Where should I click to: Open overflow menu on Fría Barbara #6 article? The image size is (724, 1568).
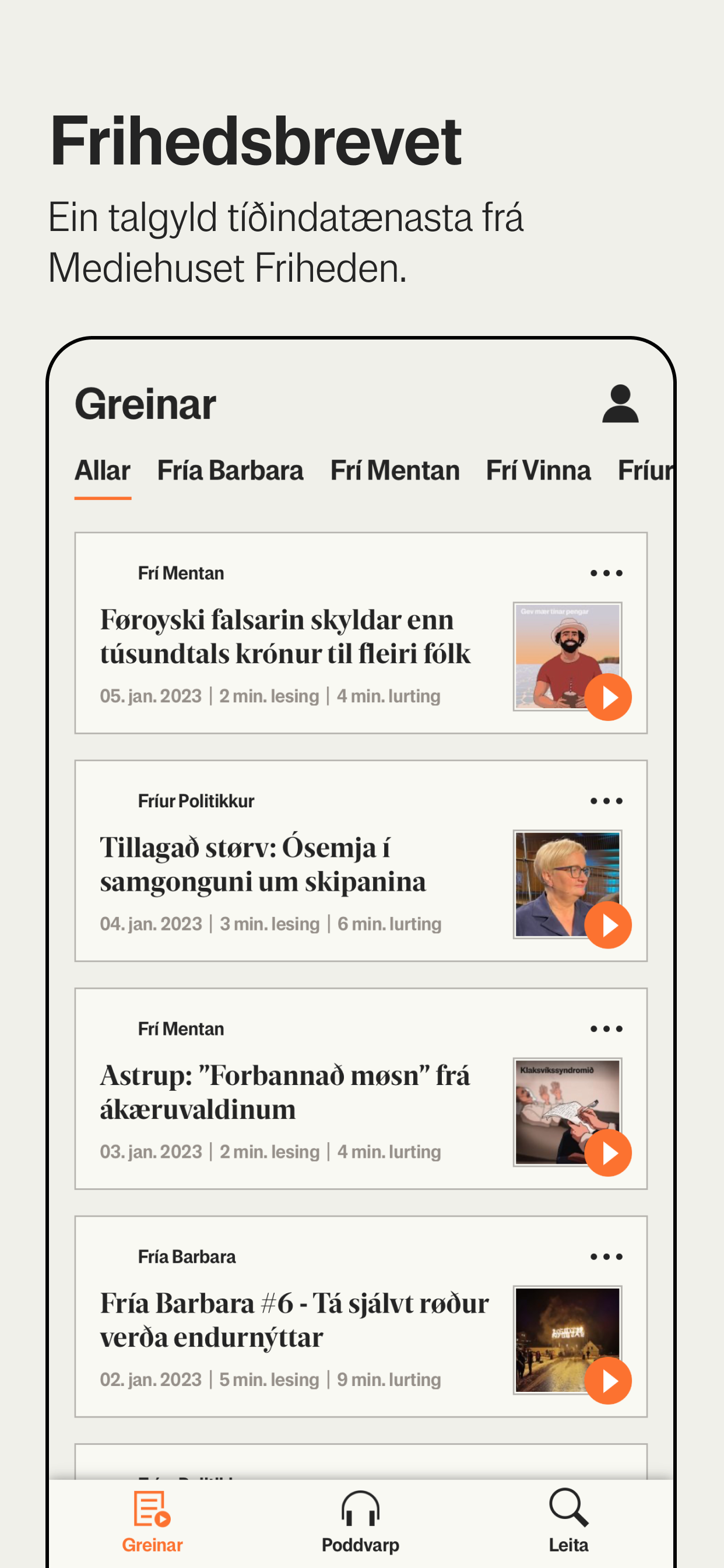click(606, 1256)
